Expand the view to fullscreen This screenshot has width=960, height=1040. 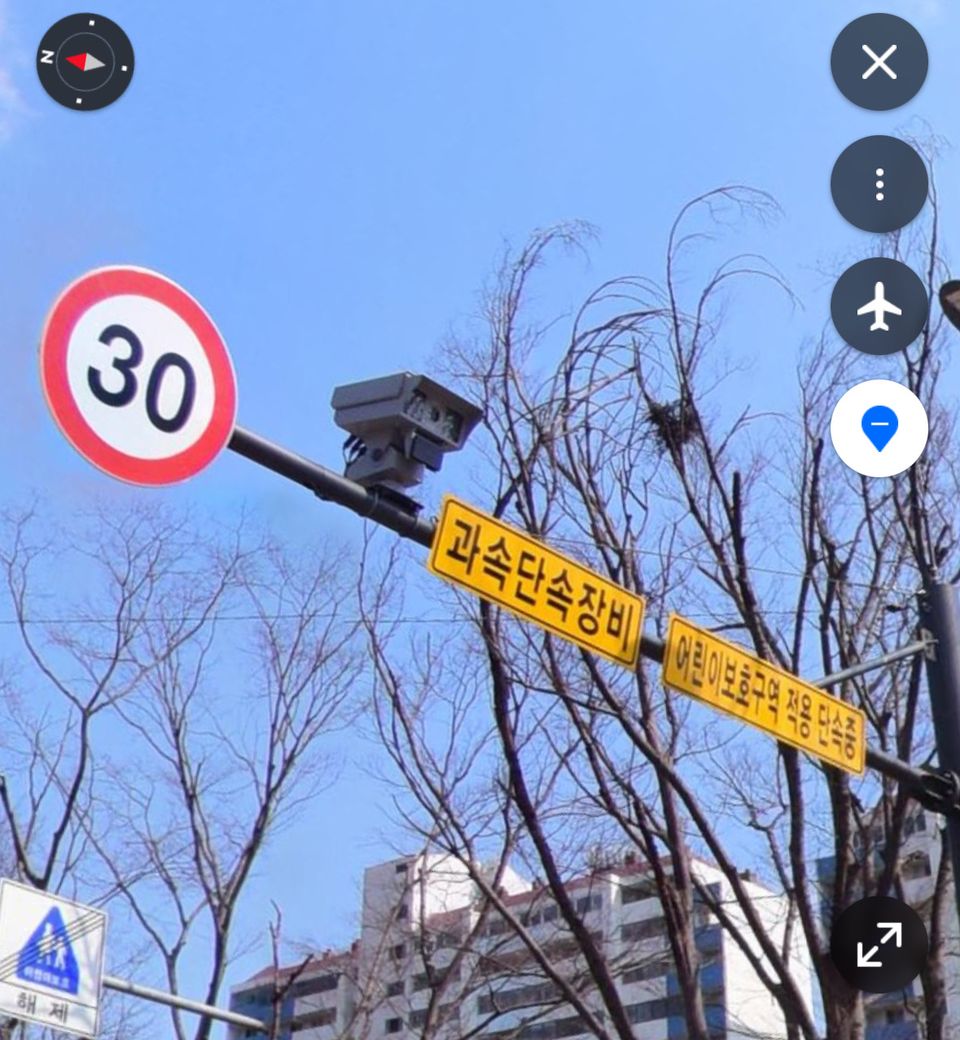[x=879, y=944]
